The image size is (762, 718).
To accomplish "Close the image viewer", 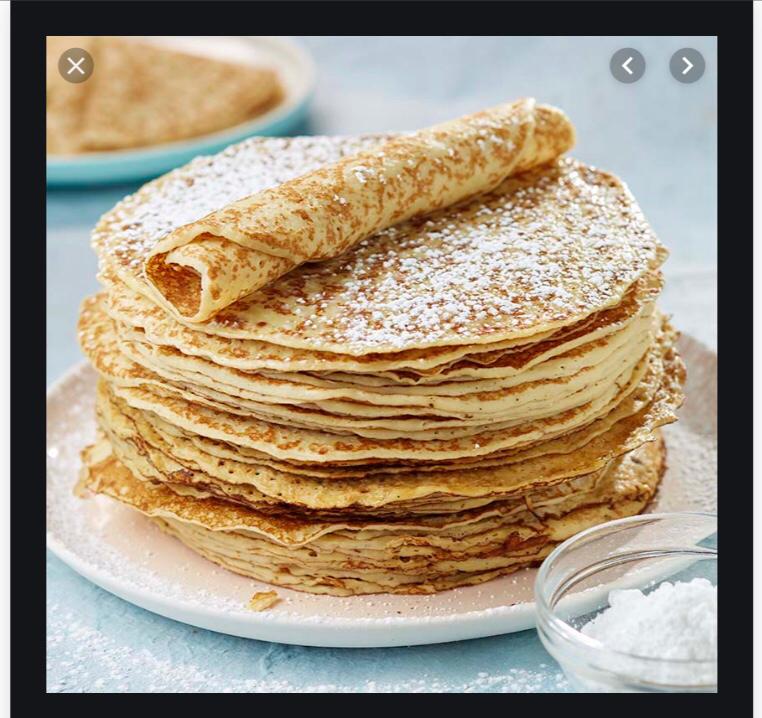I will point(76,66).
